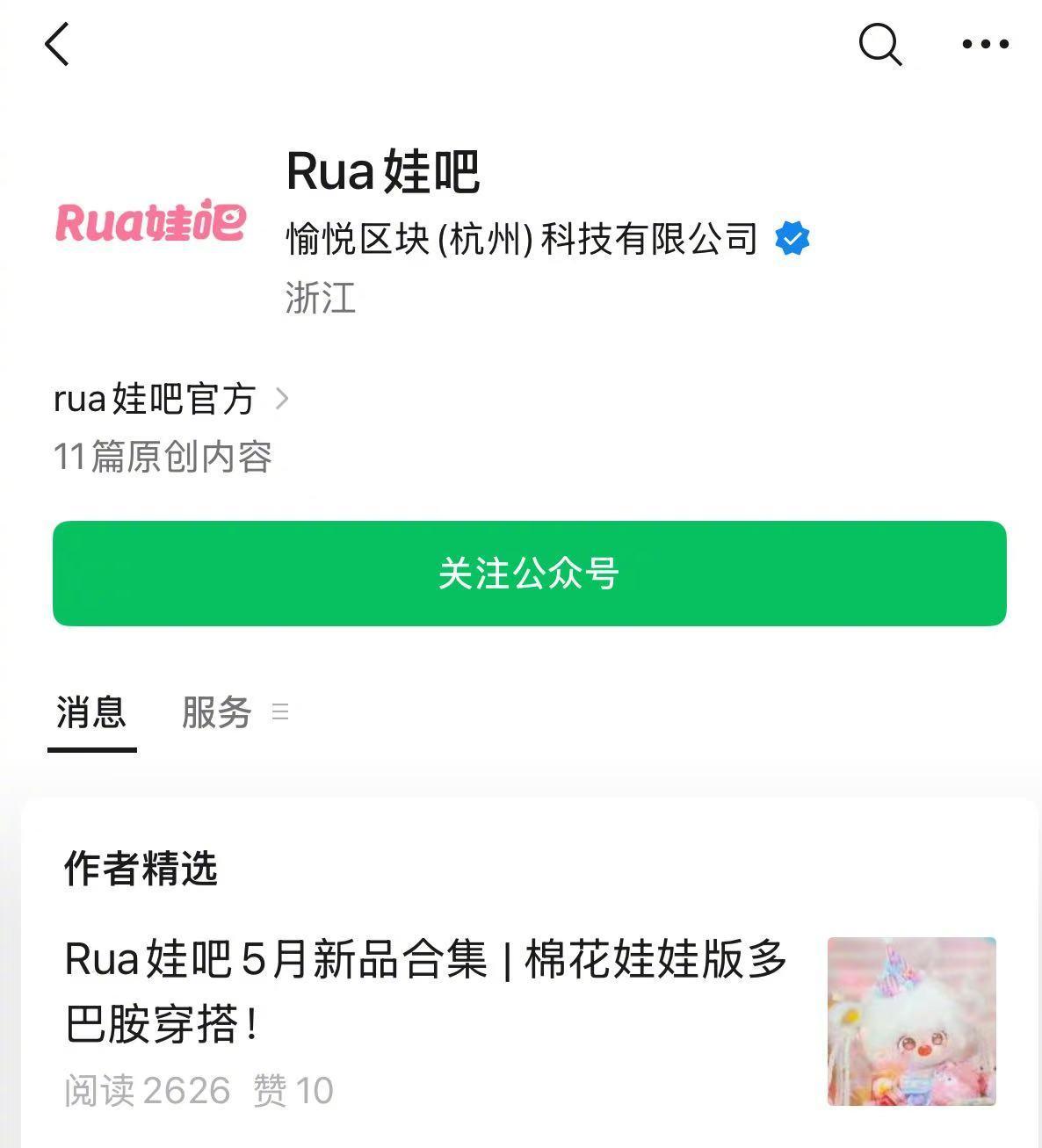This screenshot has height=1148, width=1042.
Task: Open search within this official account
Action: pyautogui.click(x=879, y=44)
